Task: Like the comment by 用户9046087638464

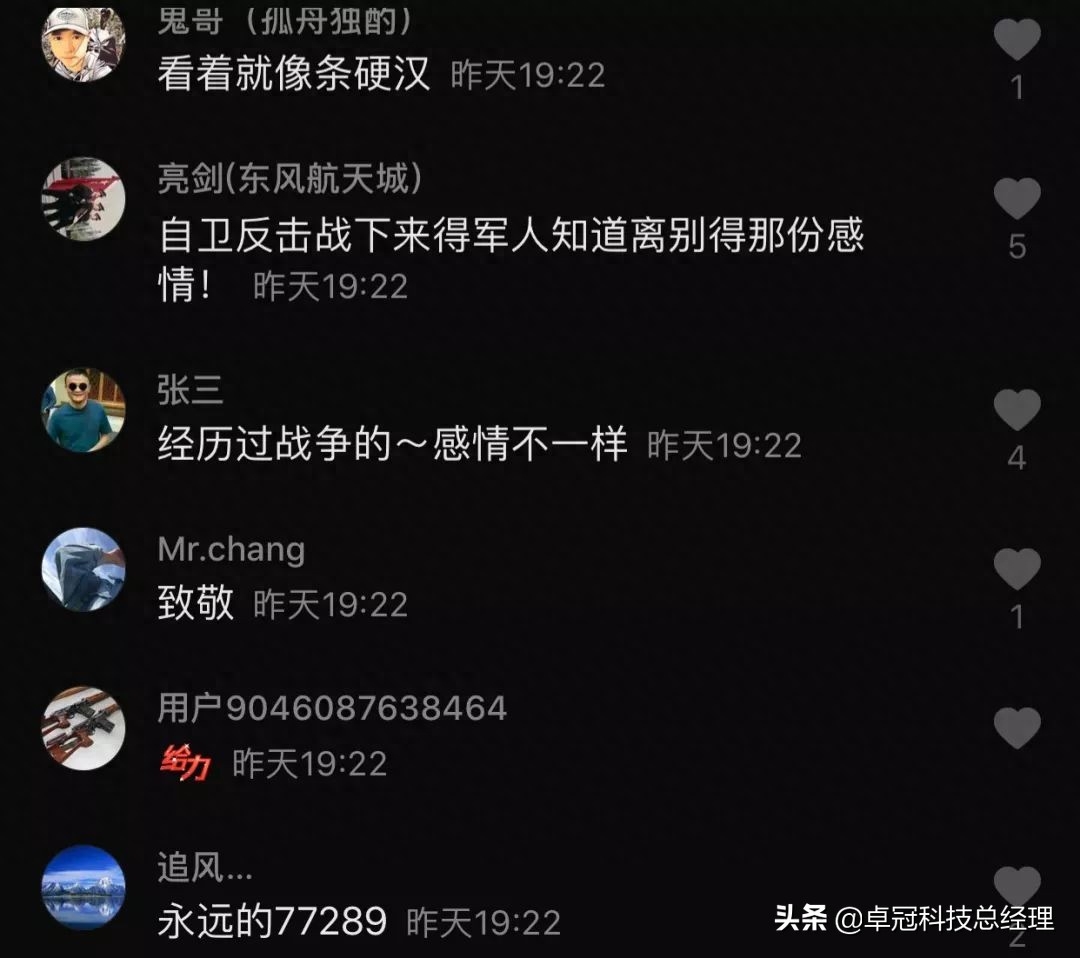Action: click(1017, 729)
